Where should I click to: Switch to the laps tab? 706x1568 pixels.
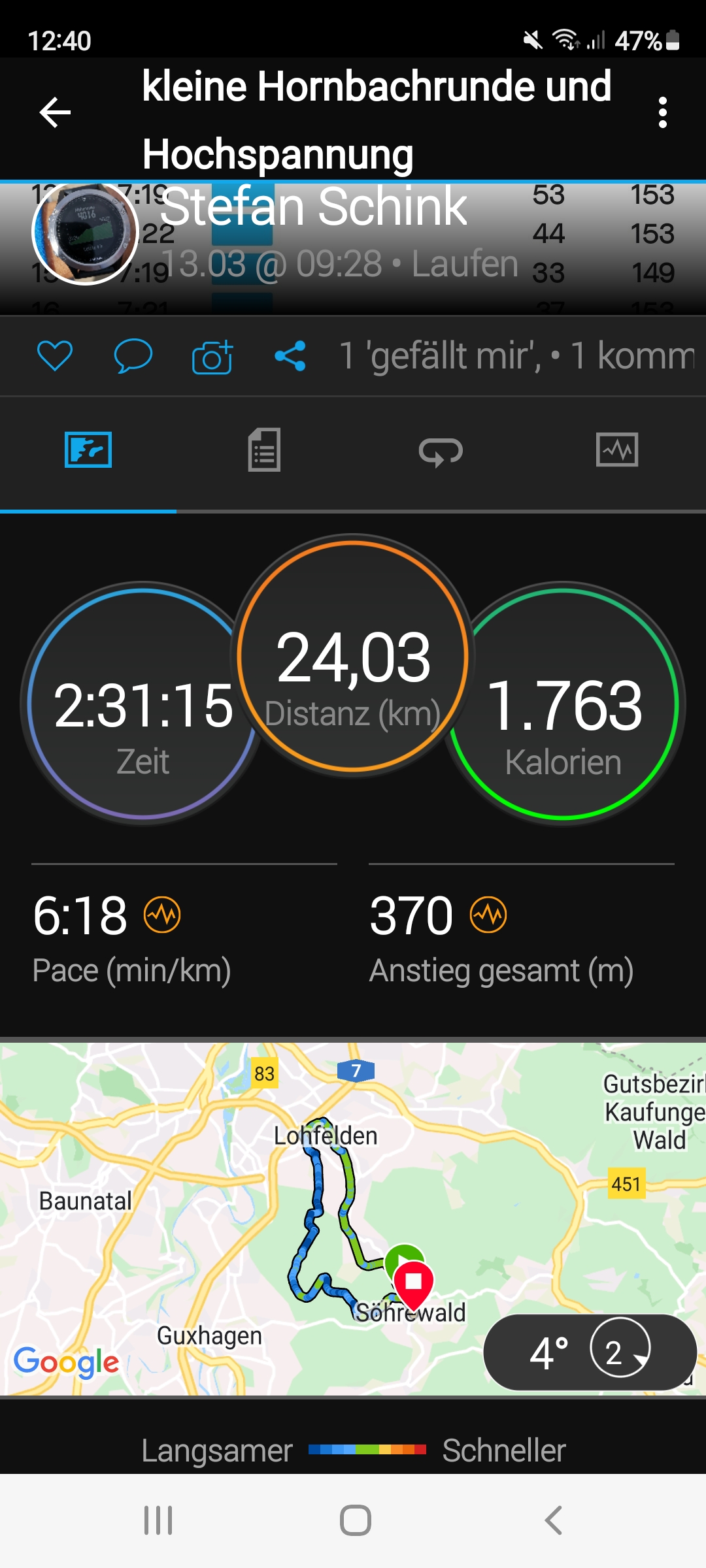441,451
